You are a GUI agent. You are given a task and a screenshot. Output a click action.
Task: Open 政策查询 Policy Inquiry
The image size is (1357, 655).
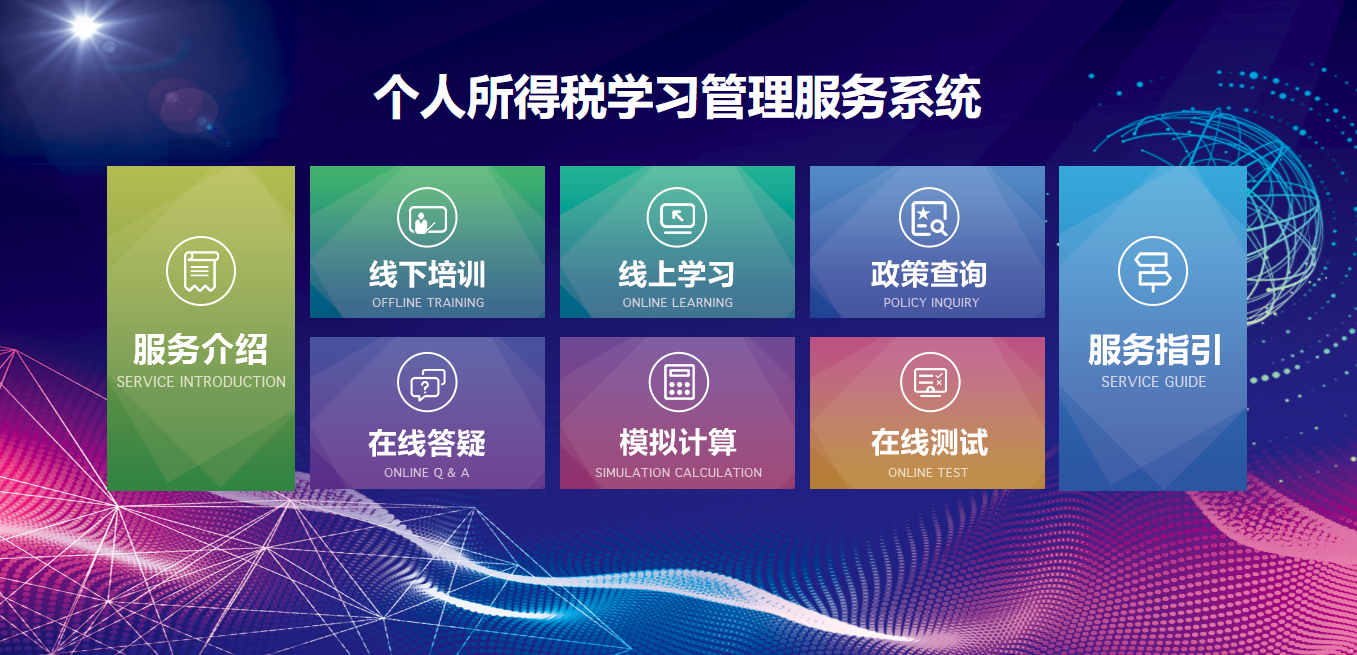tap(927, 242)
